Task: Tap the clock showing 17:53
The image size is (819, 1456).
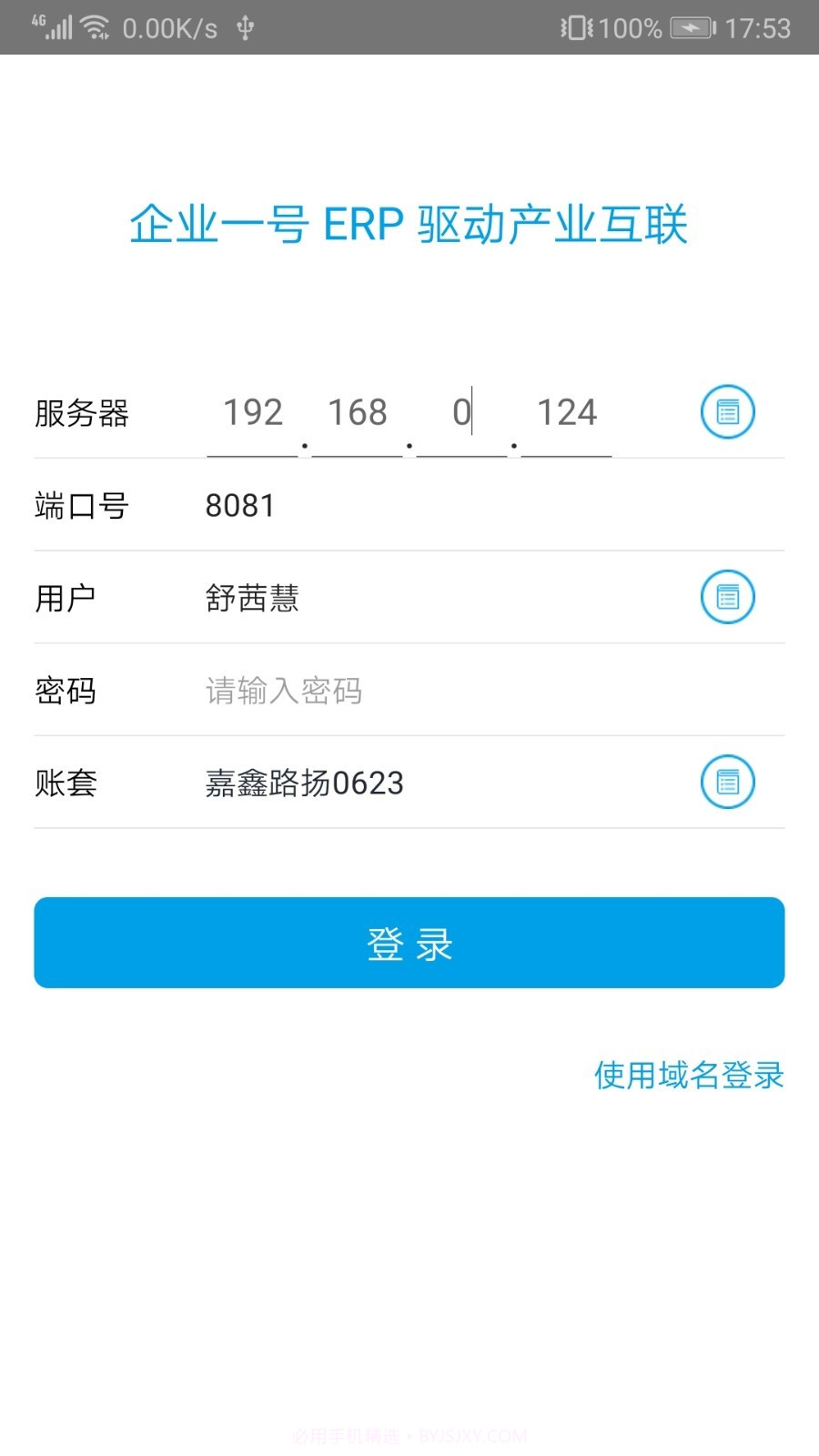Action: [x=761, y=28]
